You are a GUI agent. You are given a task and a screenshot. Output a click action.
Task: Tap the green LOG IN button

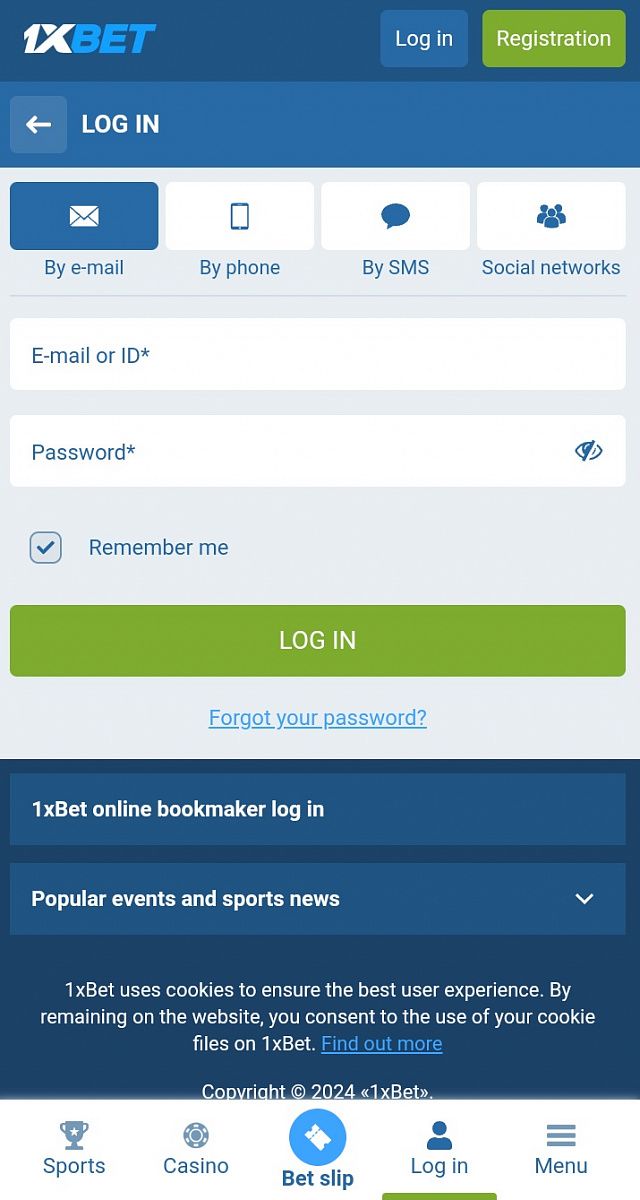(318, 640)
